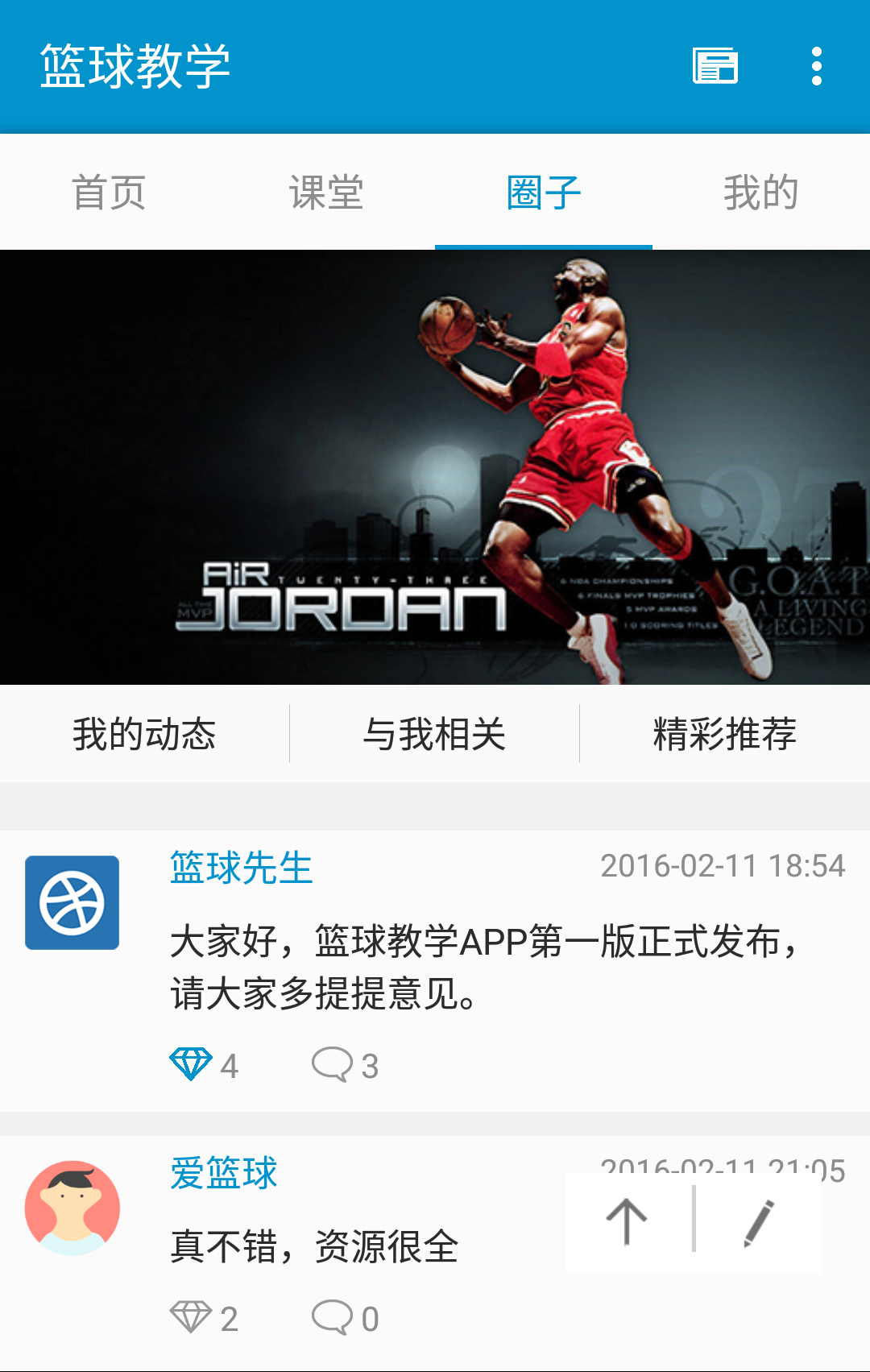
Task: Like 爱篮球's post with the diamond
Action: point(192,1318)
